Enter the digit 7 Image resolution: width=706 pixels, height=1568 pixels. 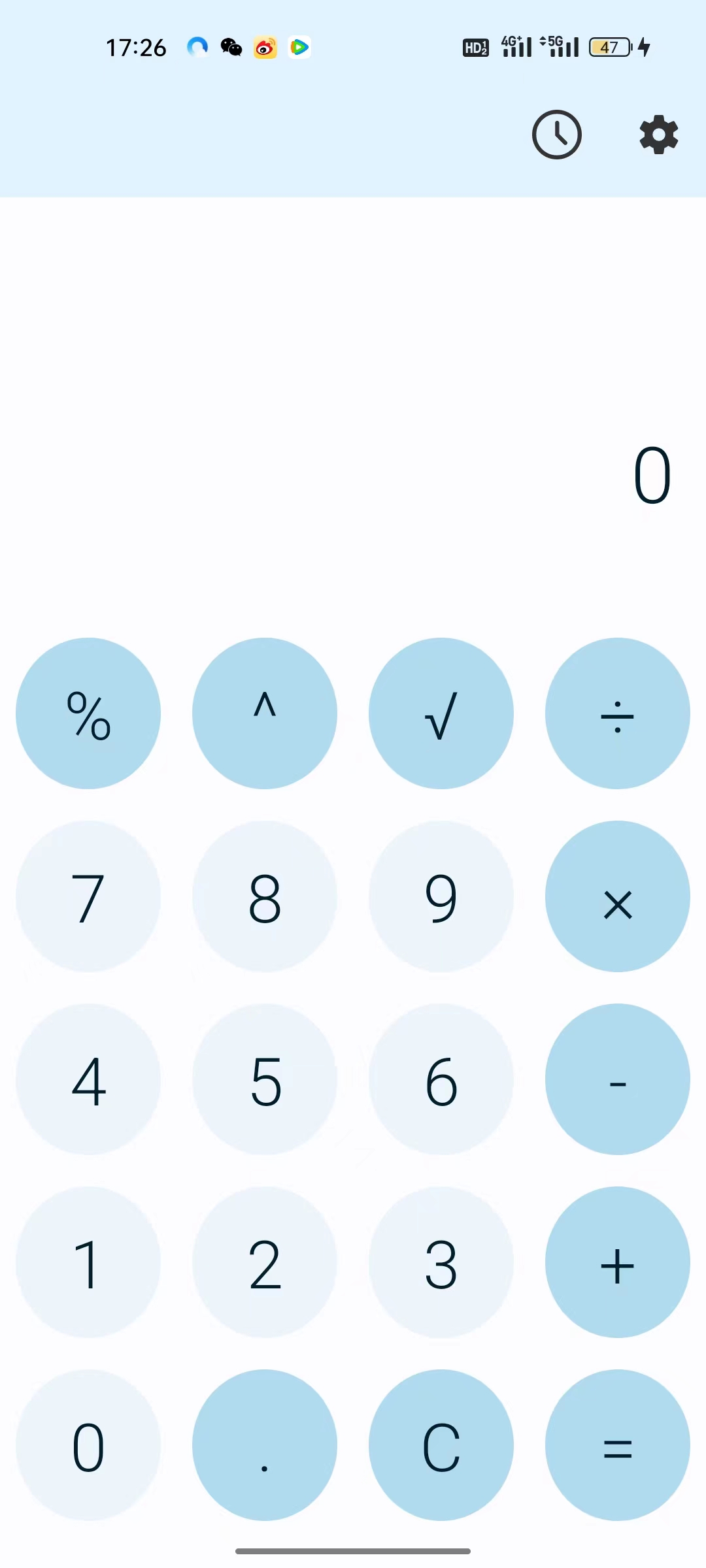[x=88, y=896]
